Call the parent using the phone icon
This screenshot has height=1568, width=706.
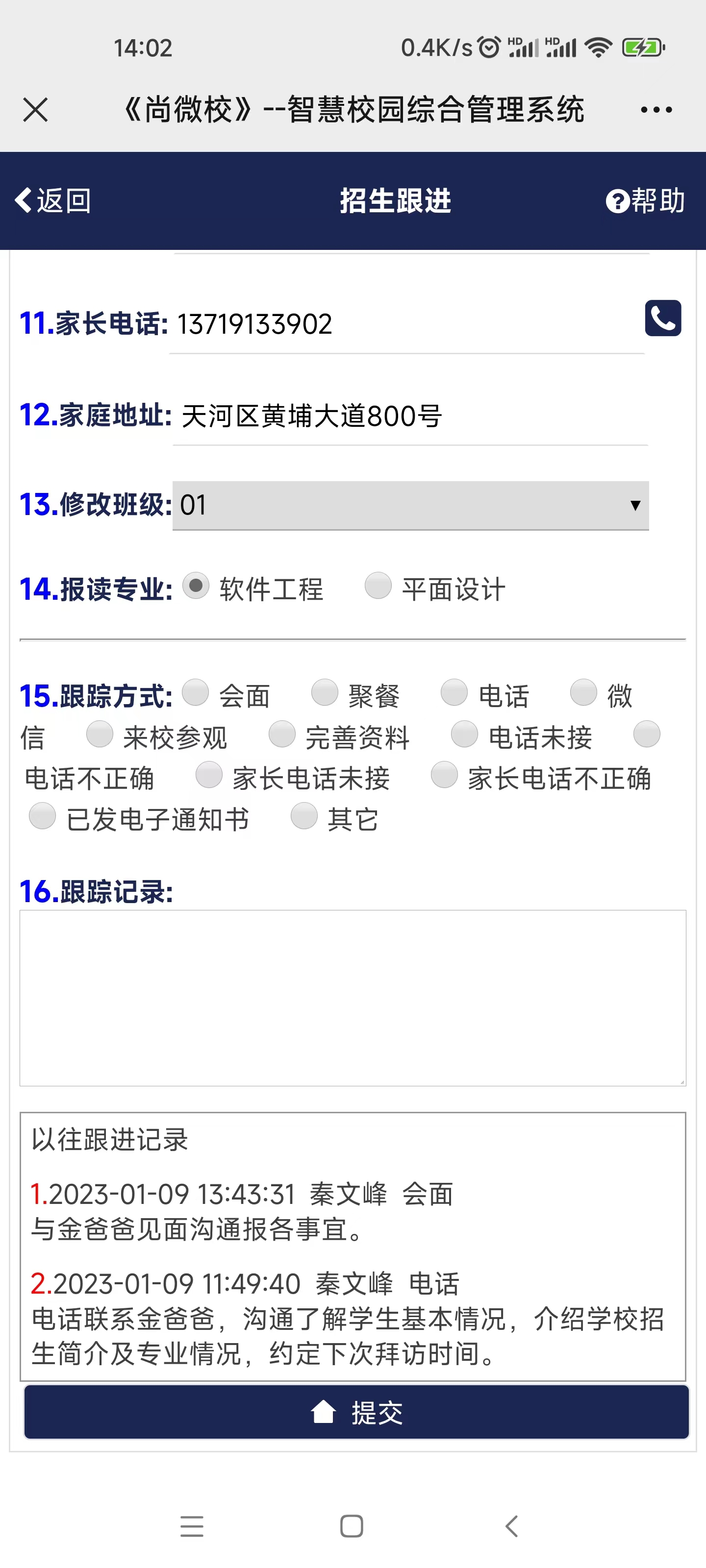(663, 318)
